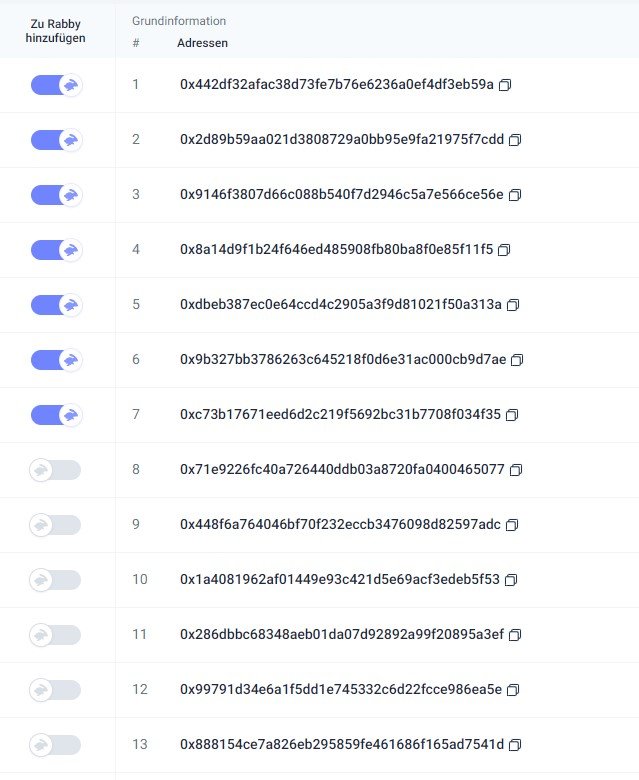Copy the address ending in ad7541d

click(x=516, y=744)
